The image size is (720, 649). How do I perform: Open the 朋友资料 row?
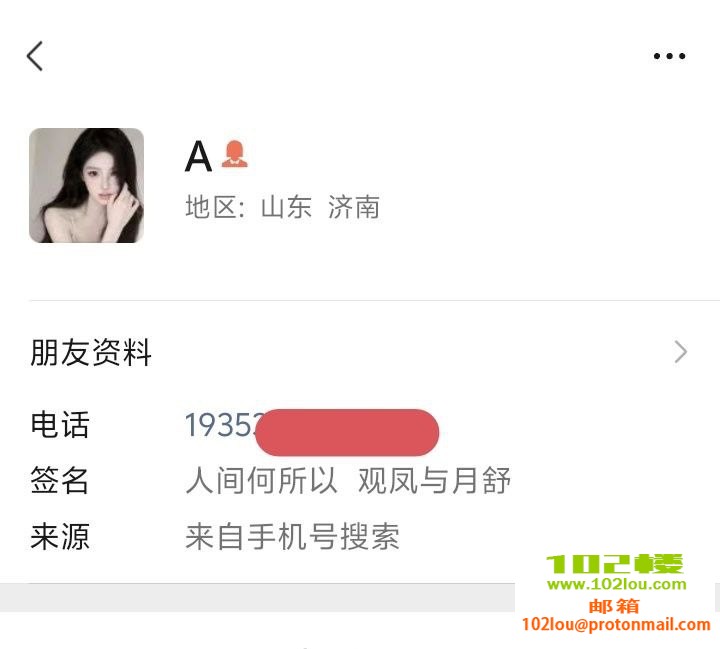[360, 352]
